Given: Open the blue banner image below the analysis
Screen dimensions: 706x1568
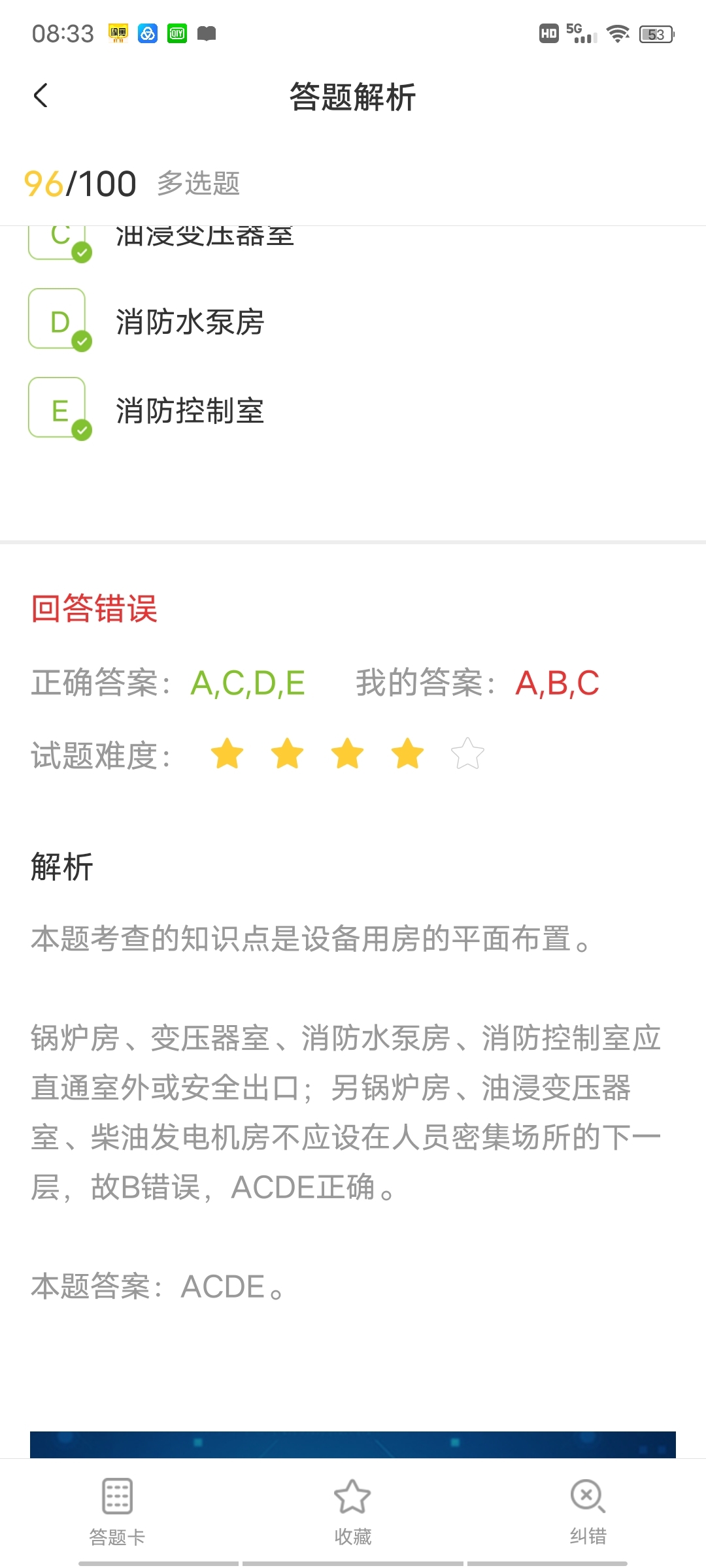Looking at the screenshot, I should point(352,1445).
